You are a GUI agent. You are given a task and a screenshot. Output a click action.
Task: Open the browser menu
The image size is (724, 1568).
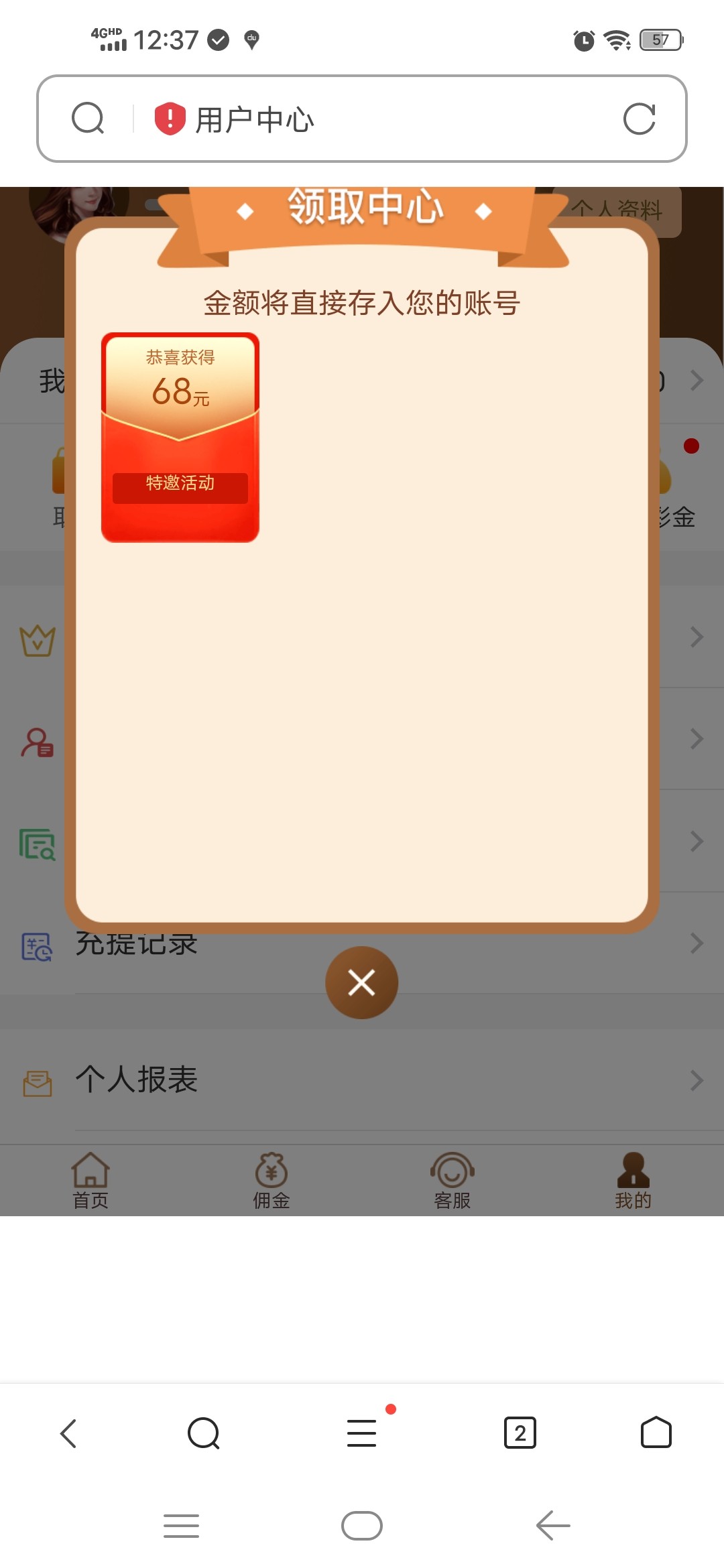point(361,1433)
